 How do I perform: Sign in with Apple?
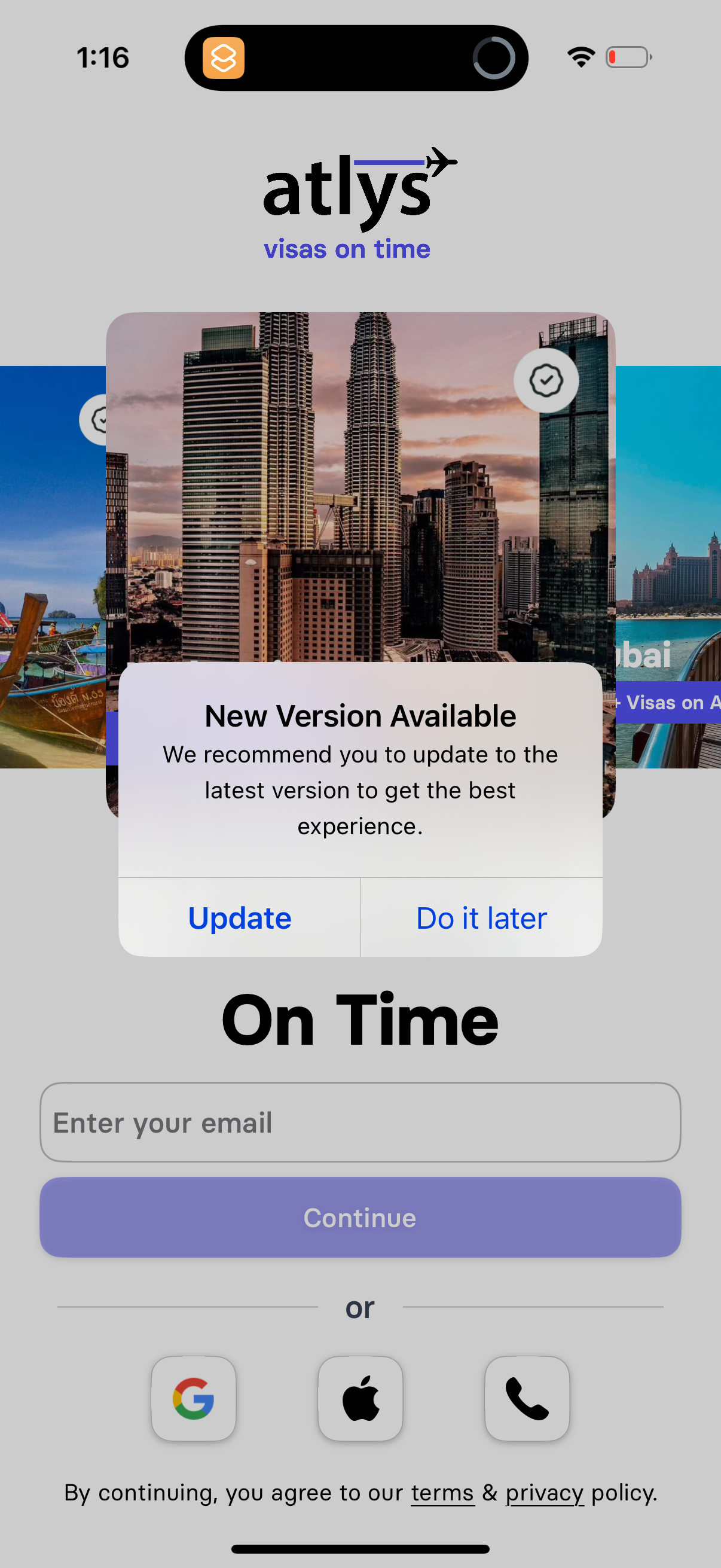click(x=360, y=1398)
